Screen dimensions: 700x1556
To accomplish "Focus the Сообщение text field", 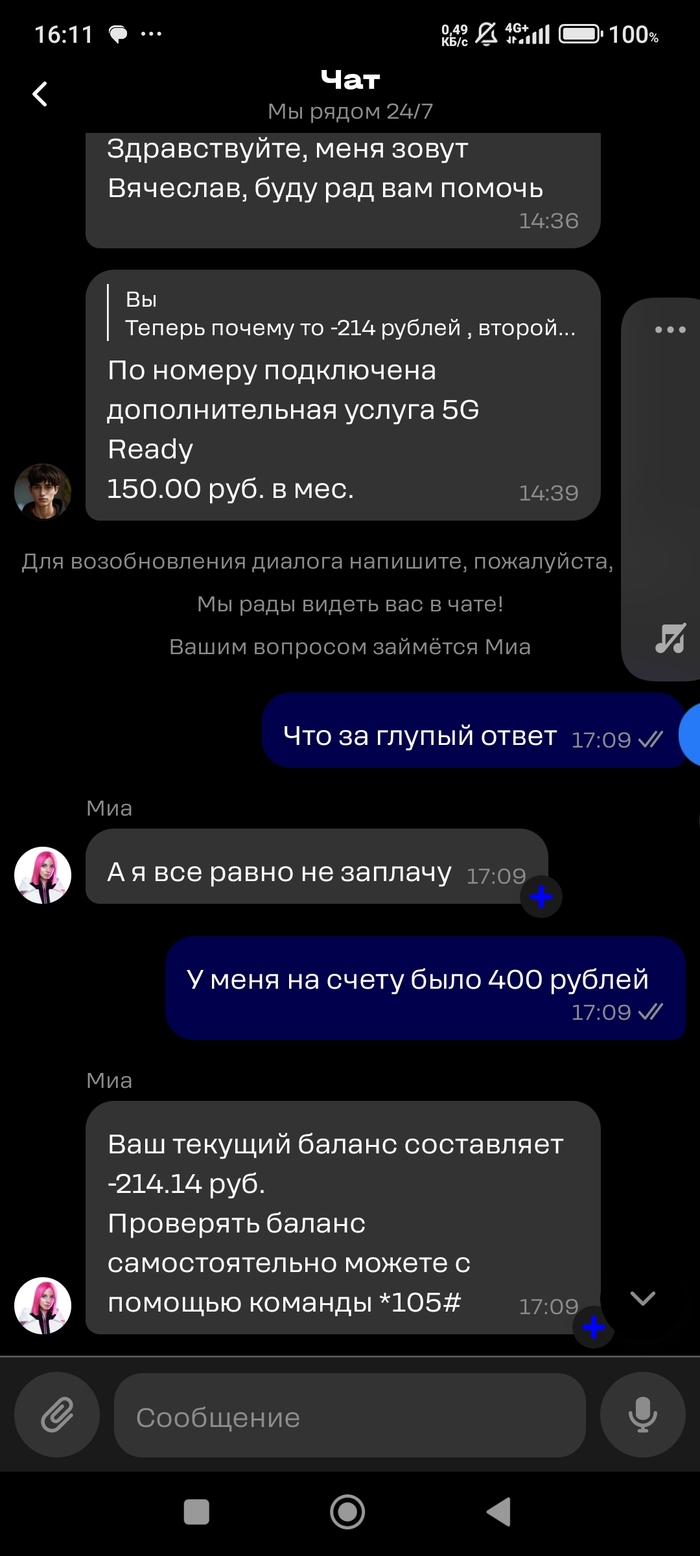I will click(349, 1416).
